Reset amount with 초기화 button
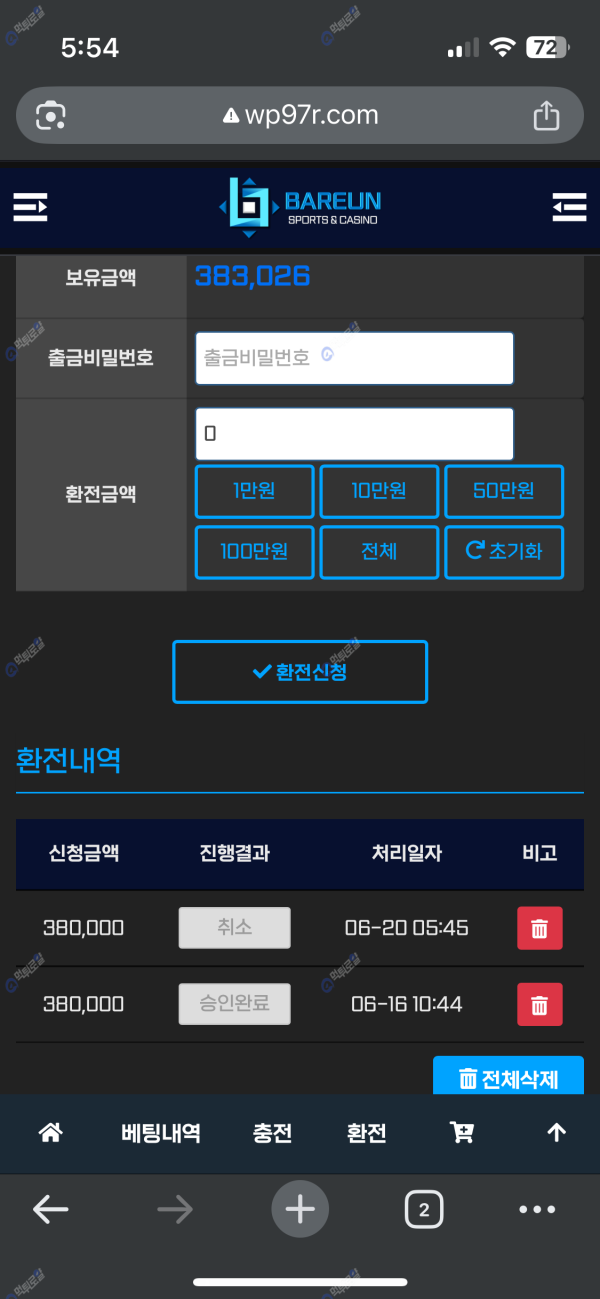This screenshot has width=600, height=1299. (503, 552)
